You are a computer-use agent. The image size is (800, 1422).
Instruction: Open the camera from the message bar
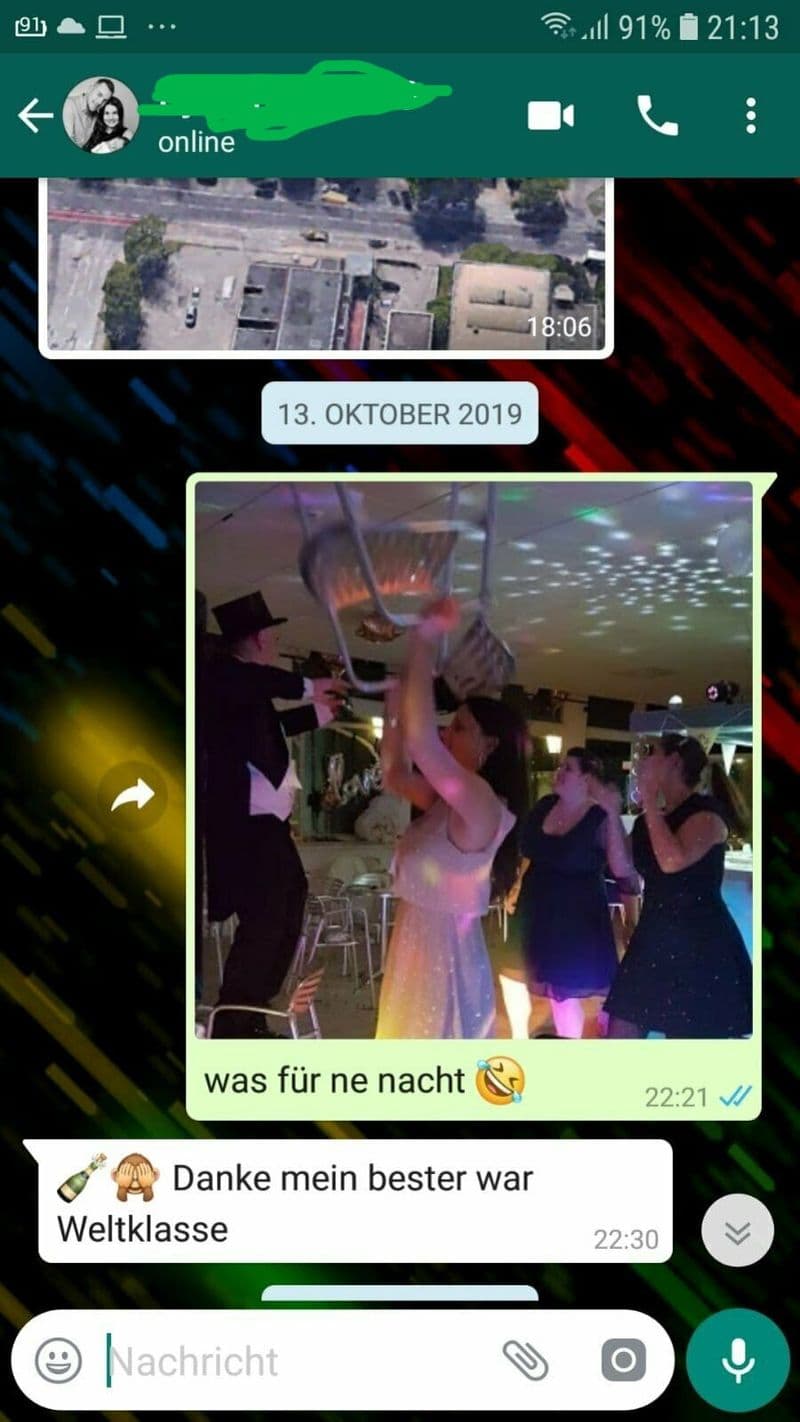[623, 1360]
